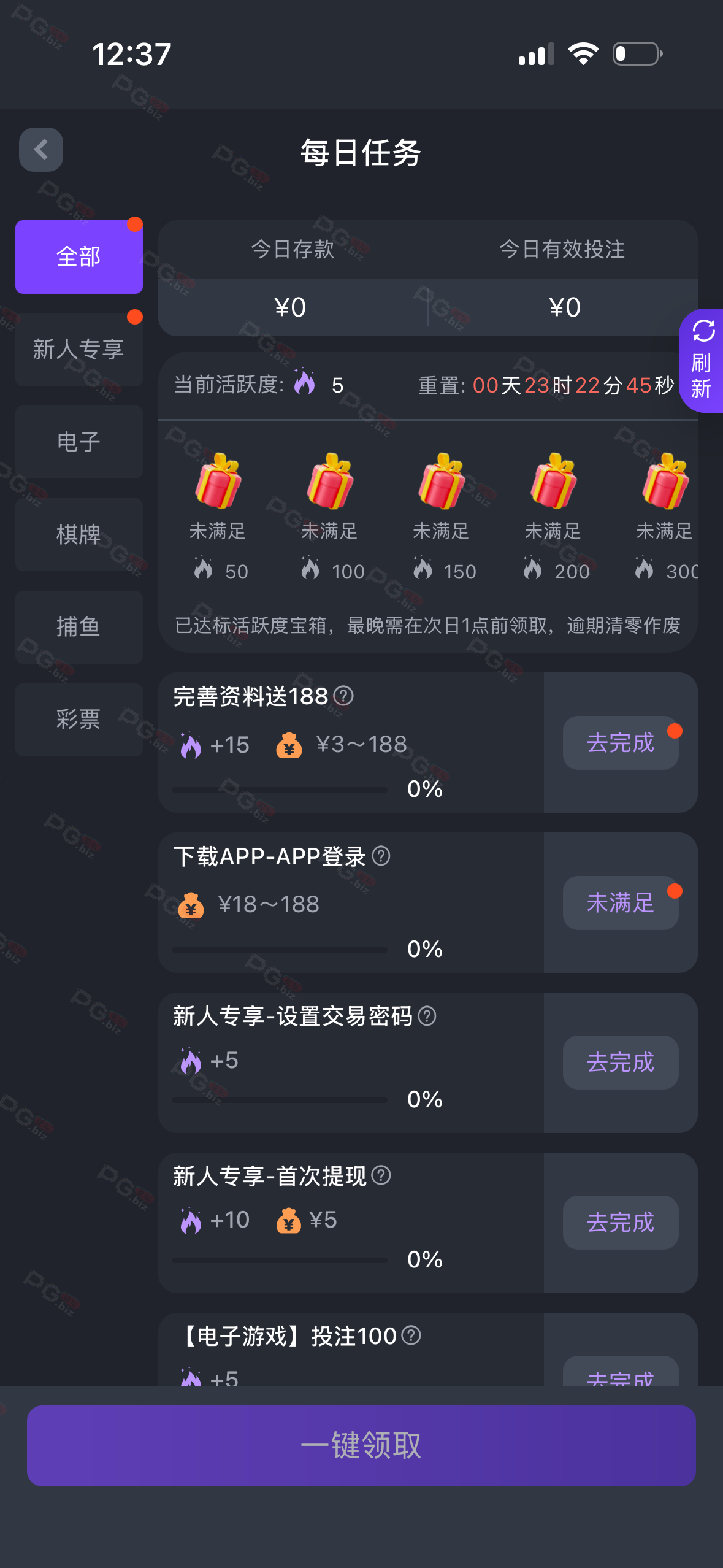The height and width of the screenshot is (1568, 723).
Task: Tap 去完成 for 完善资料送188 task
Action: (620, 743)
